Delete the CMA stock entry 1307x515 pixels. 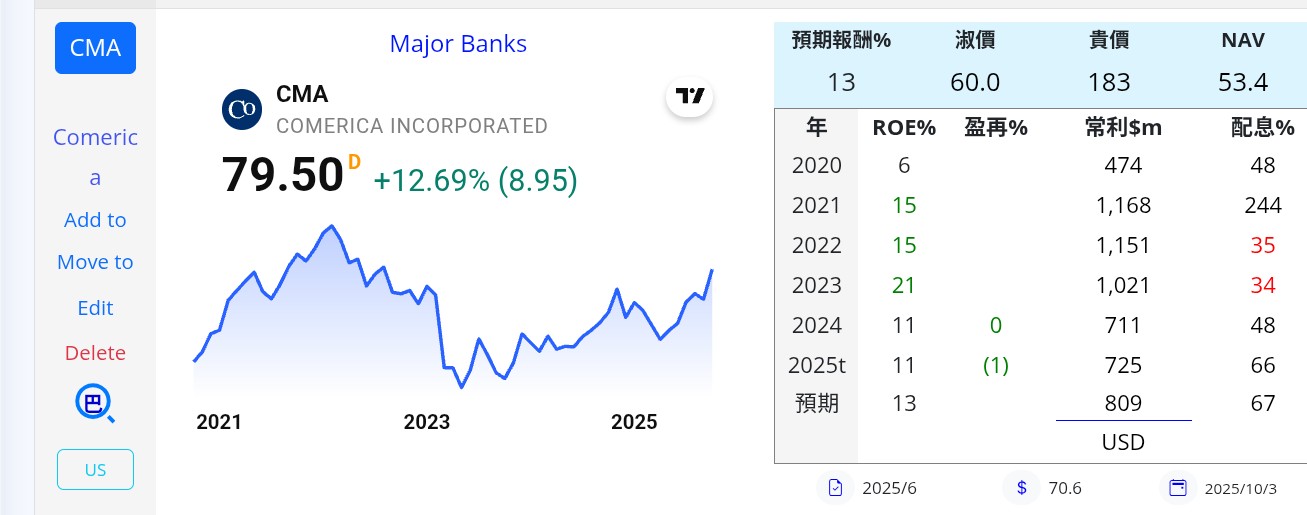click(x=95, y=353)
